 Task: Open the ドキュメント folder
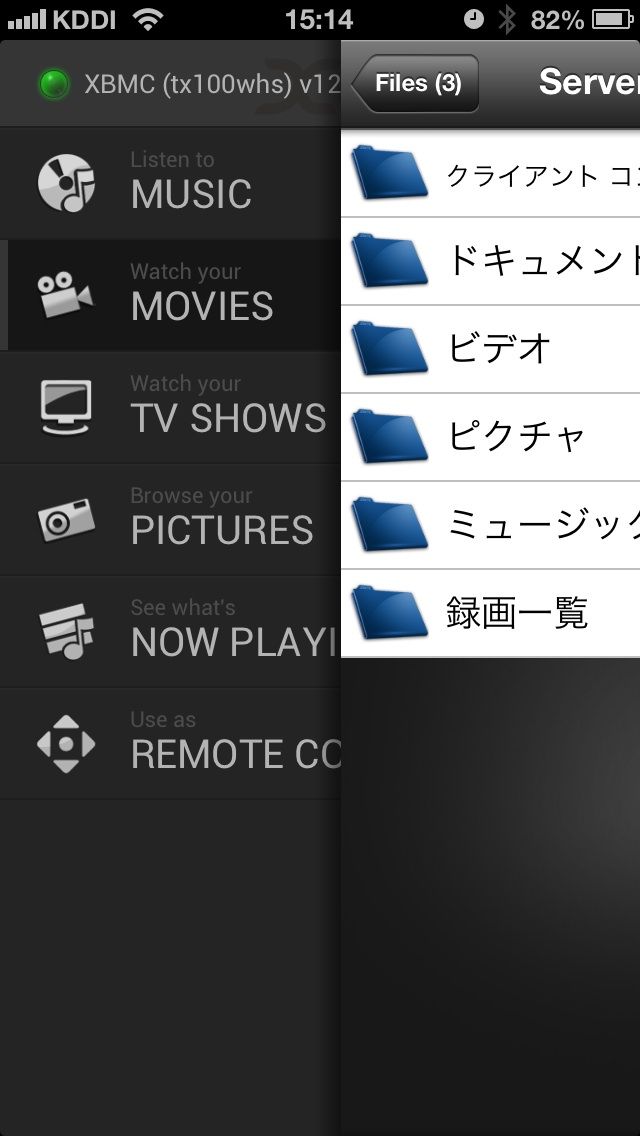[x=490, y=261]
